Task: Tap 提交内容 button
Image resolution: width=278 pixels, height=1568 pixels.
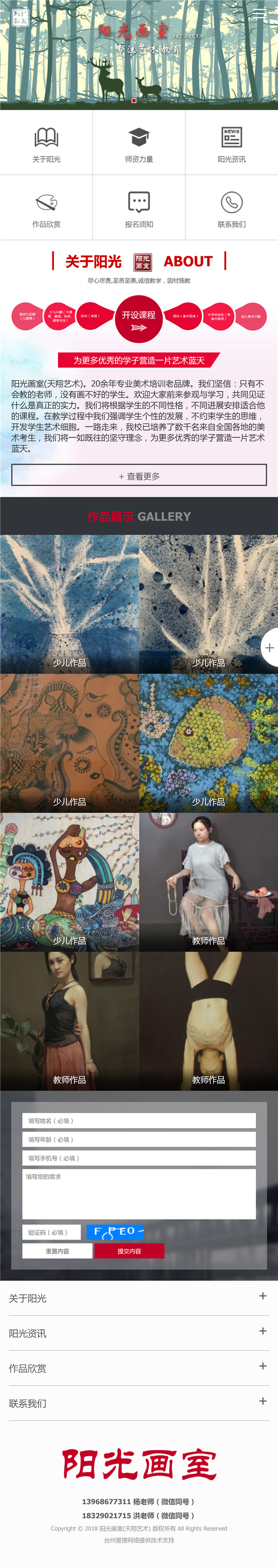Action: 129,1251
